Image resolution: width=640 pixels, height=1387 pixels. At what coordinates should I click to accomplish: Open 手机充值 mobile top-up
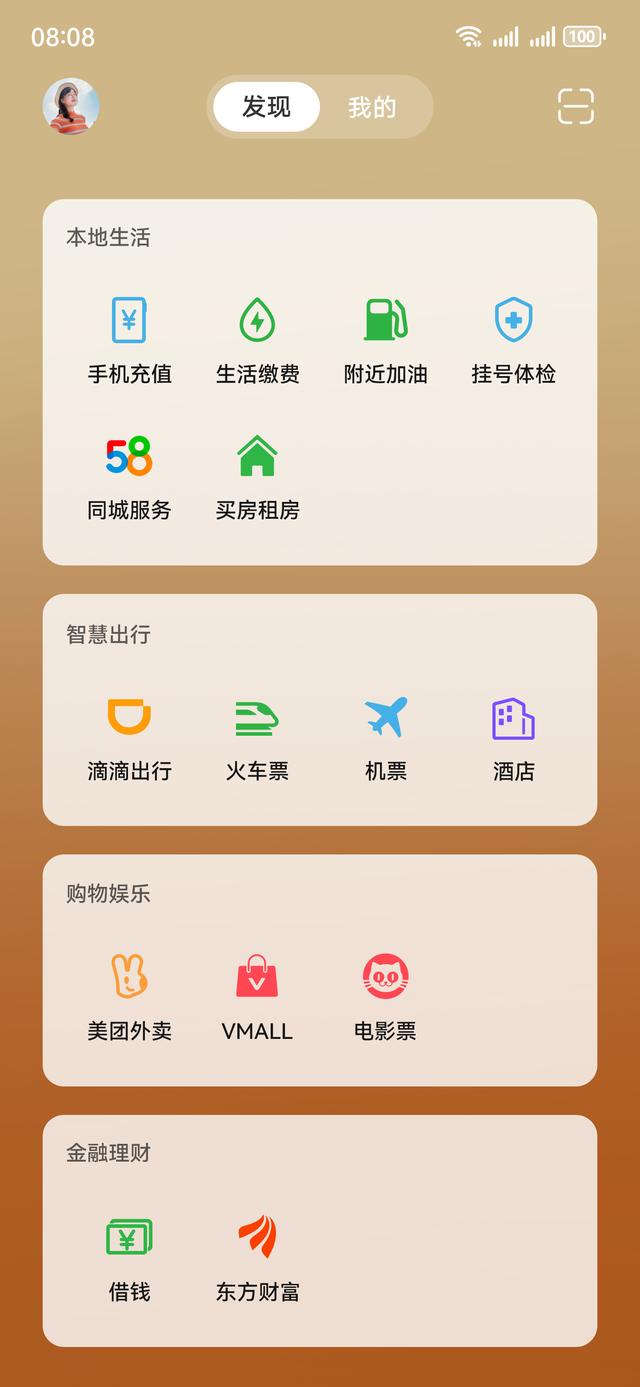(x=129, y=341)
